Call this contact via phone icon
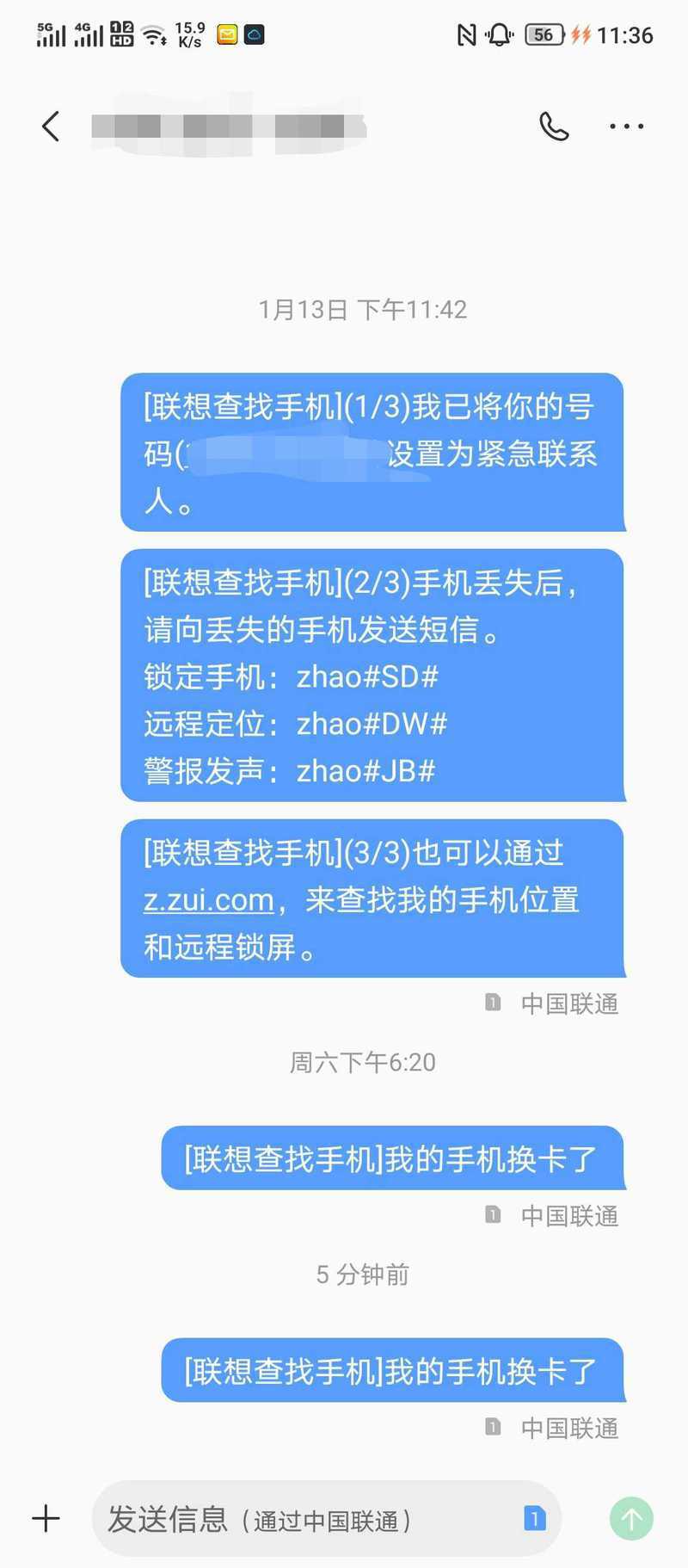688x1568 pixels. pyautogui.click(x=554, y=127)
